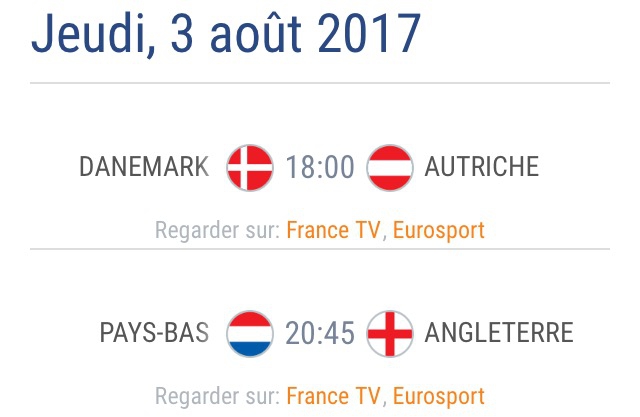The height and width of the screenshot is (417, 640).
Task: Open France TV link for Danemark vs Autriche
Action: (x=333, y=231)
